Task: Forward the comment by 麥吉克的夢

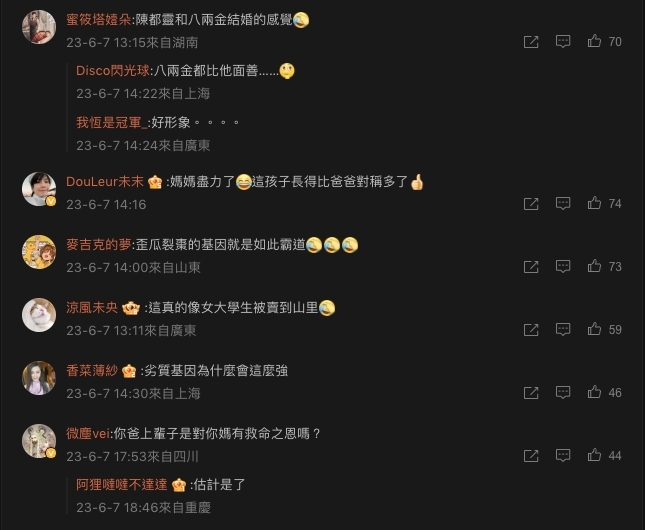Action: 531,267
